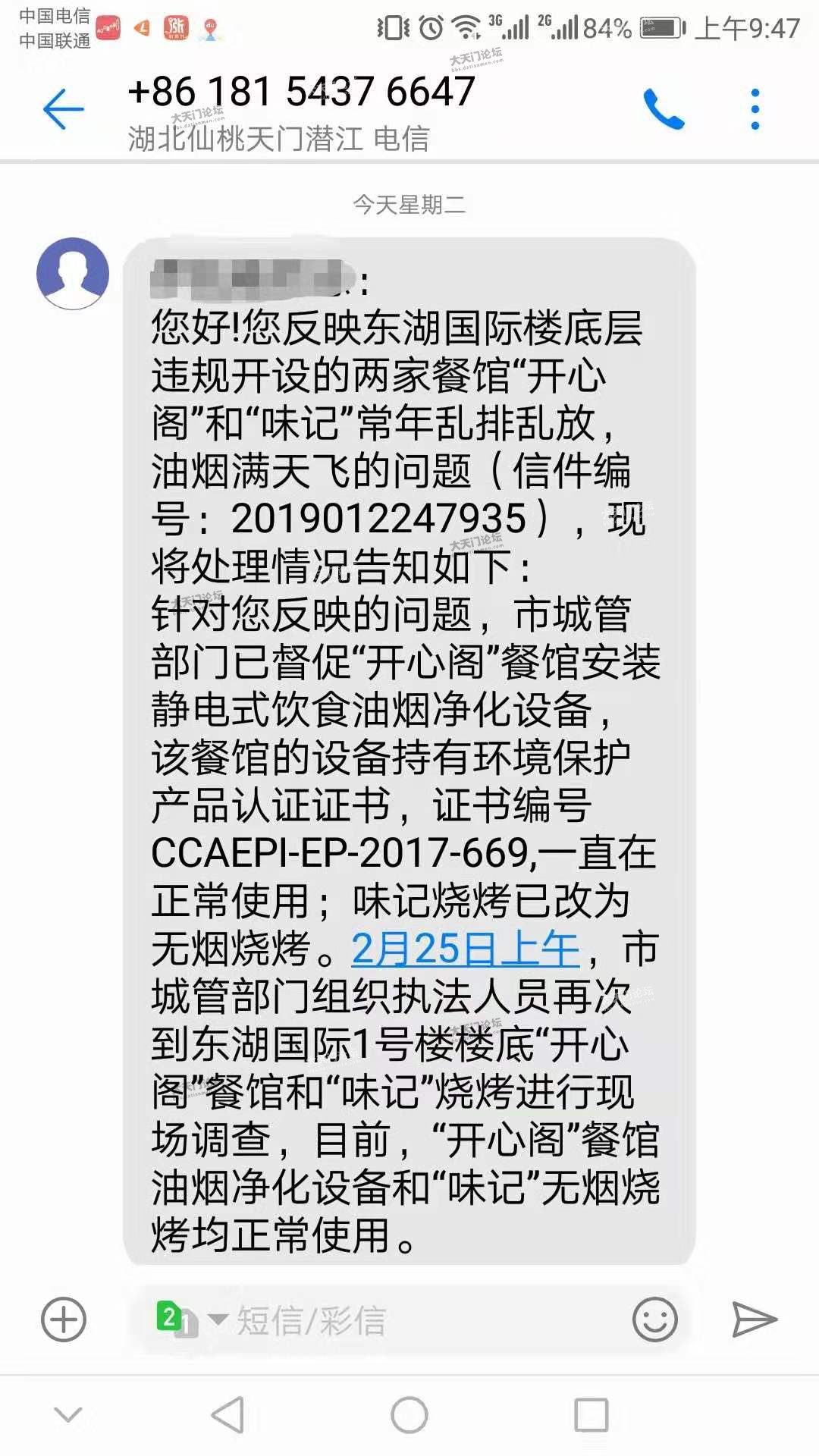
Task: Open the sender's contact avatar
Action: 73,274
